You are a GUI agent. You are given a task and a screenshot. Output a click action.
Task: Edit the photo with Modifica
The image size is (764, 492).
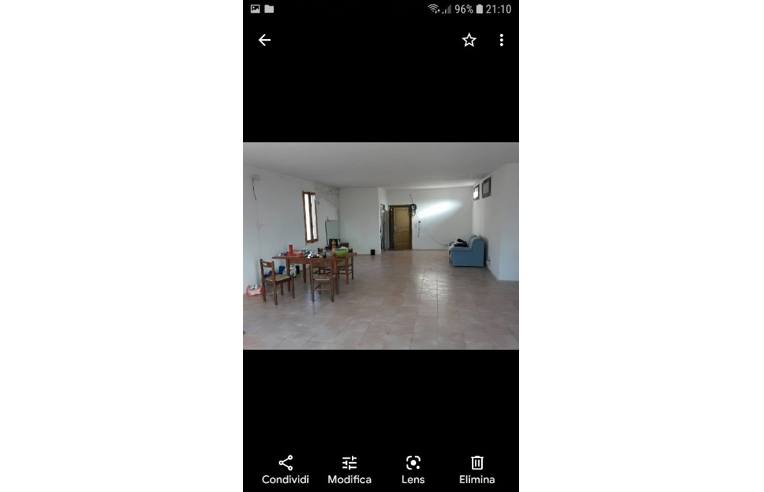[349, 468]
